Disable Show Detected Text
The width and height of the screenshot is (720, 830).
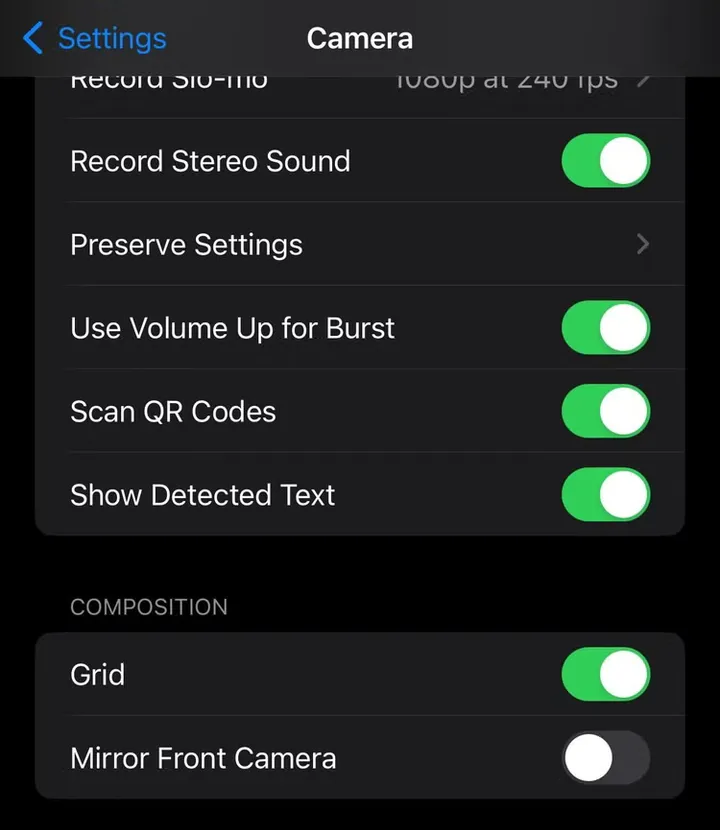click(605, 495)
